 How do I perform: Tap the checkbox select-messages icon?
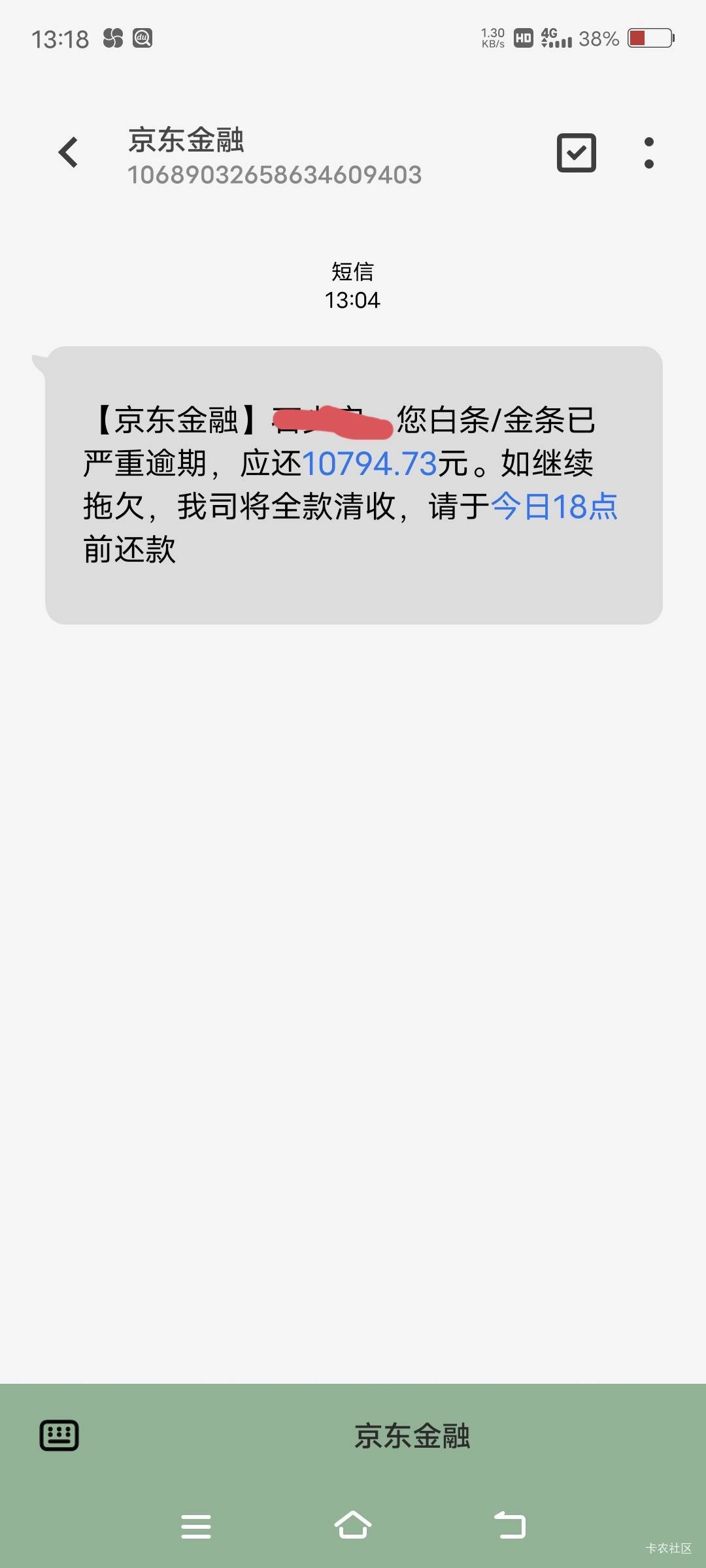(576, 153)
